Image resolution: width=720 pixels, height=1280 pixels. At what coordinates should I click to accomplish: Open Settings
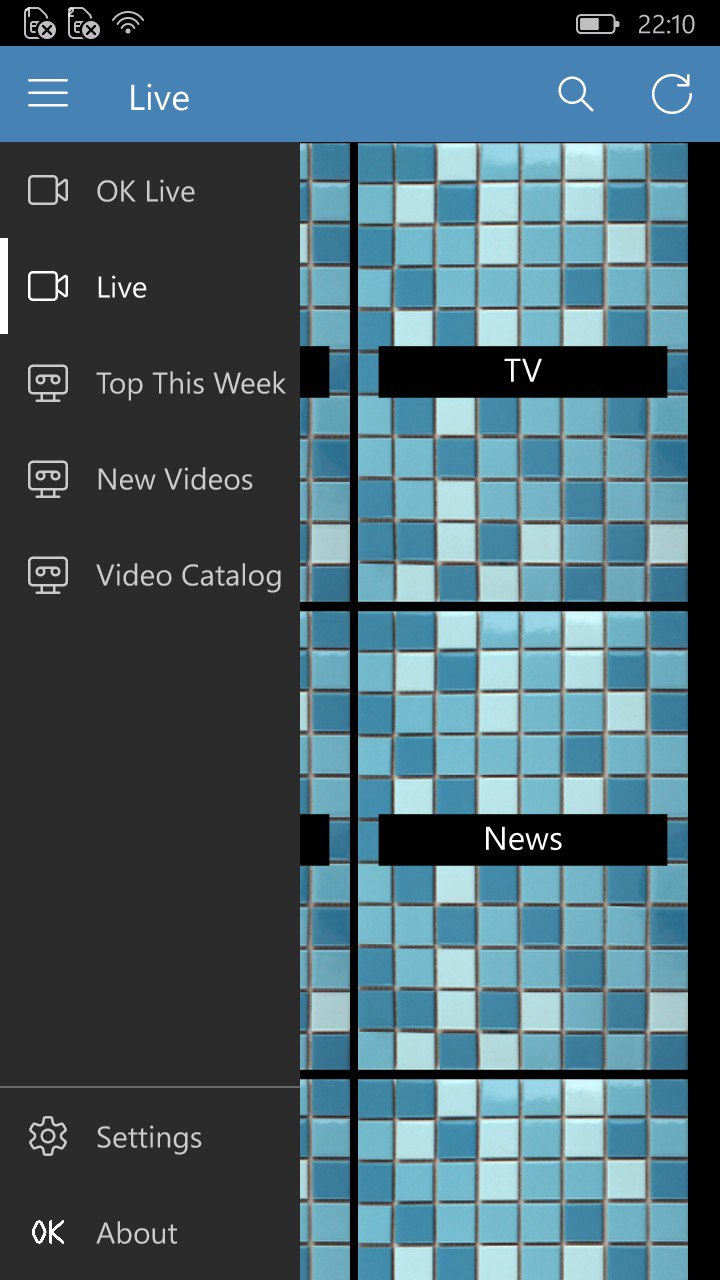click(149, 1137)
